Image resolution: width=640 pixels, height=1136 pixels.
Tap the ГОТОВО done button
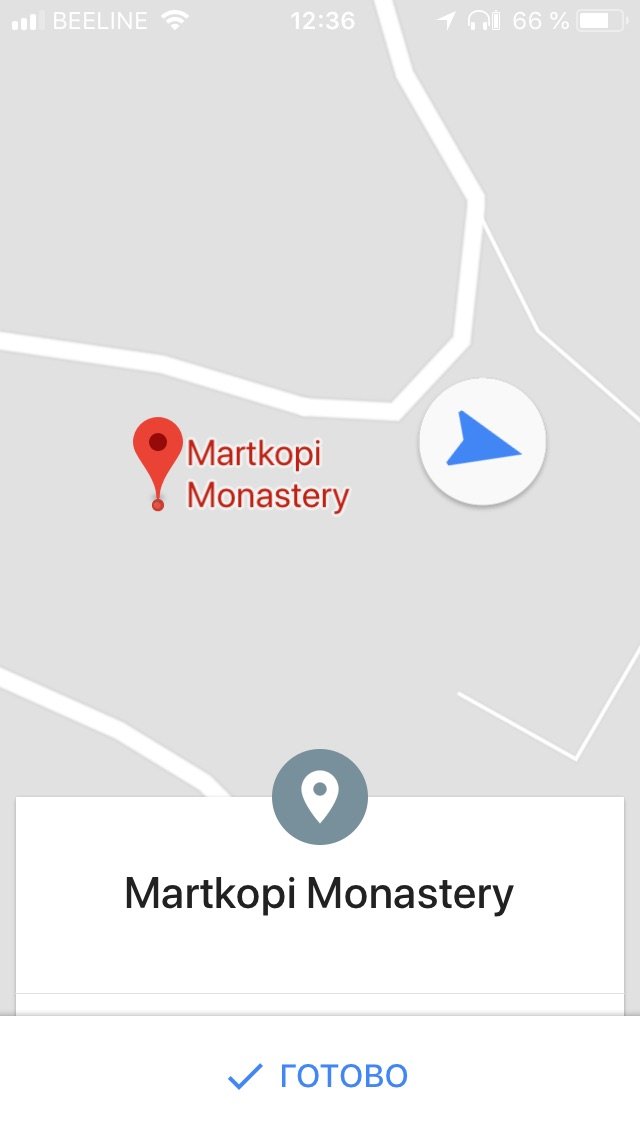319,1076
